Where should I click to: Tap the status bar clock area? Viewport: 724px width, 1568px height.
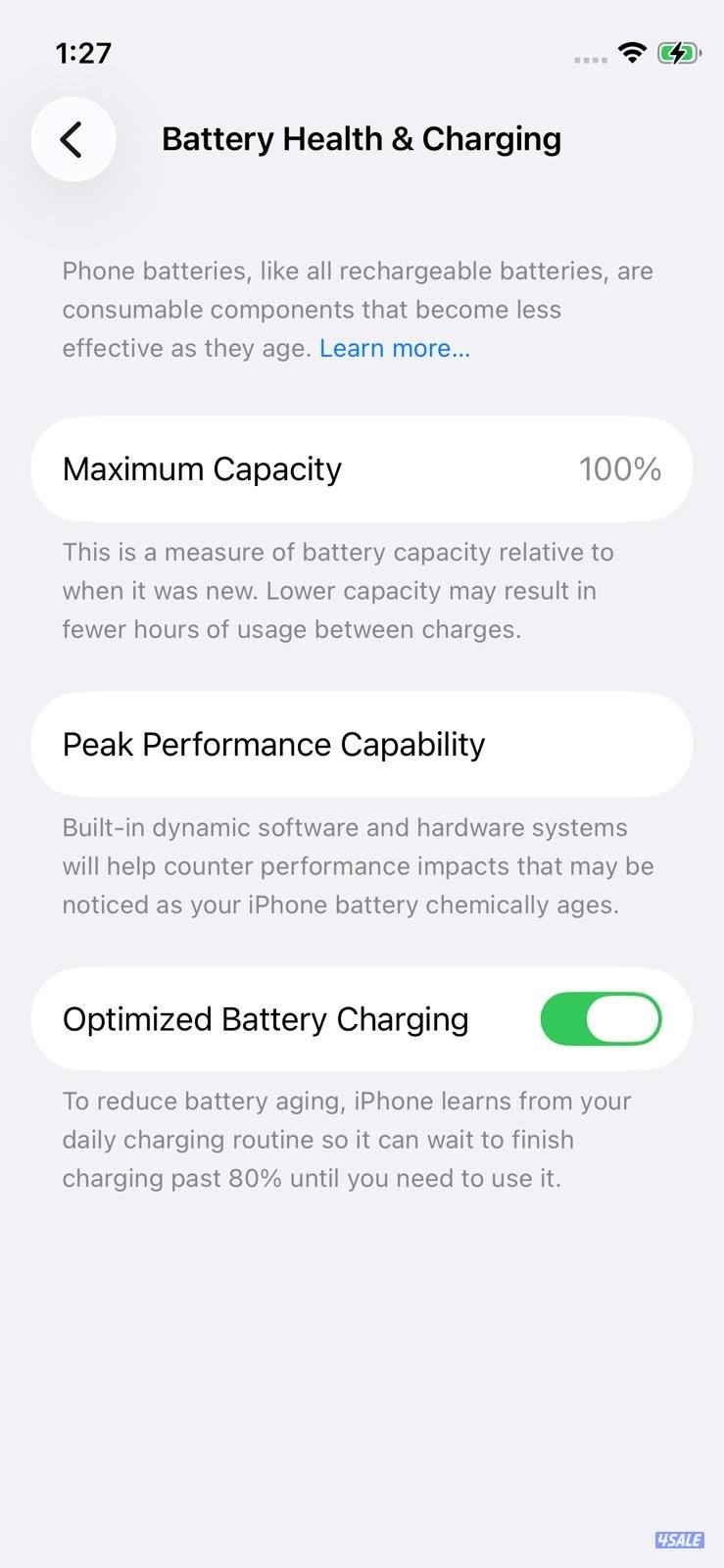[x=82, y=54]
